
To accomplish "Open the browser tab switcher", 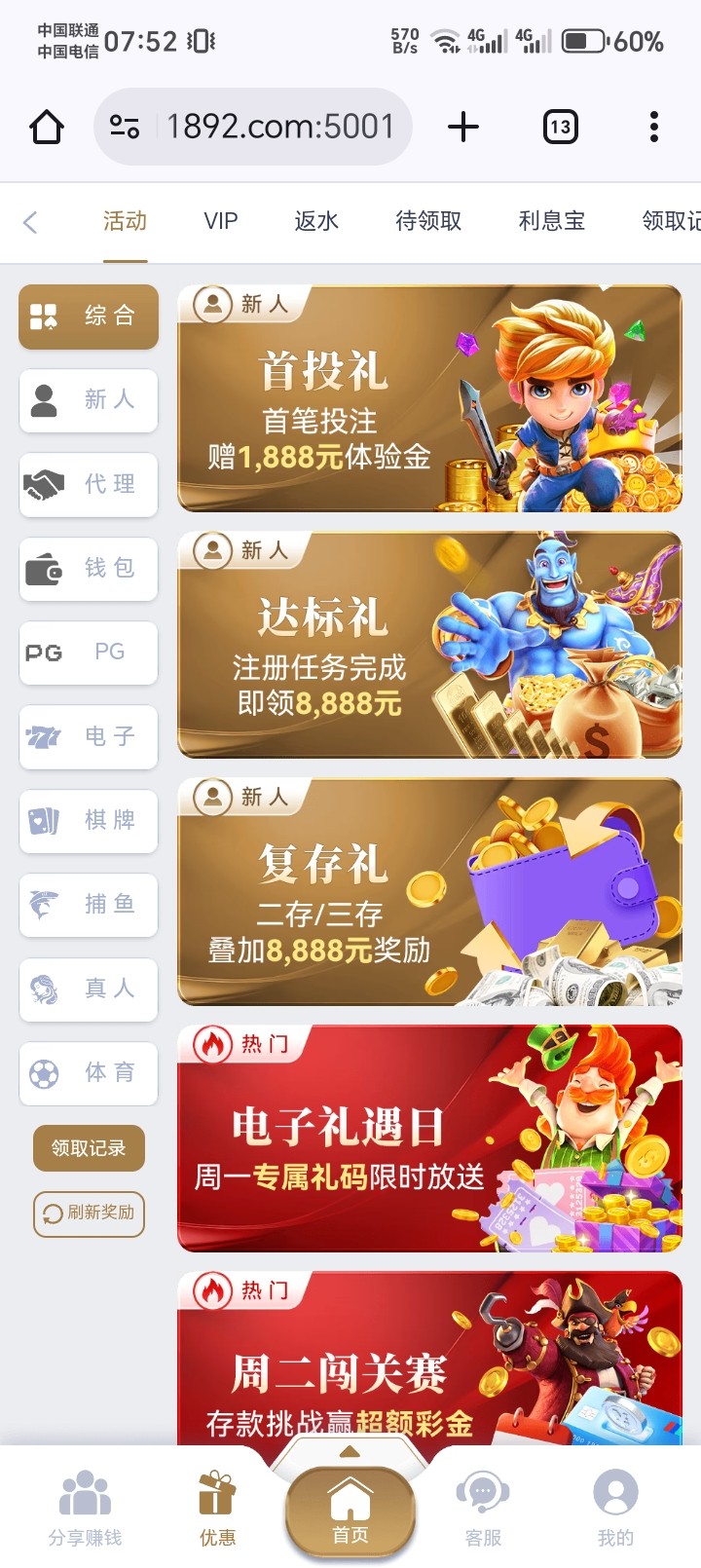I will (560, 127).
